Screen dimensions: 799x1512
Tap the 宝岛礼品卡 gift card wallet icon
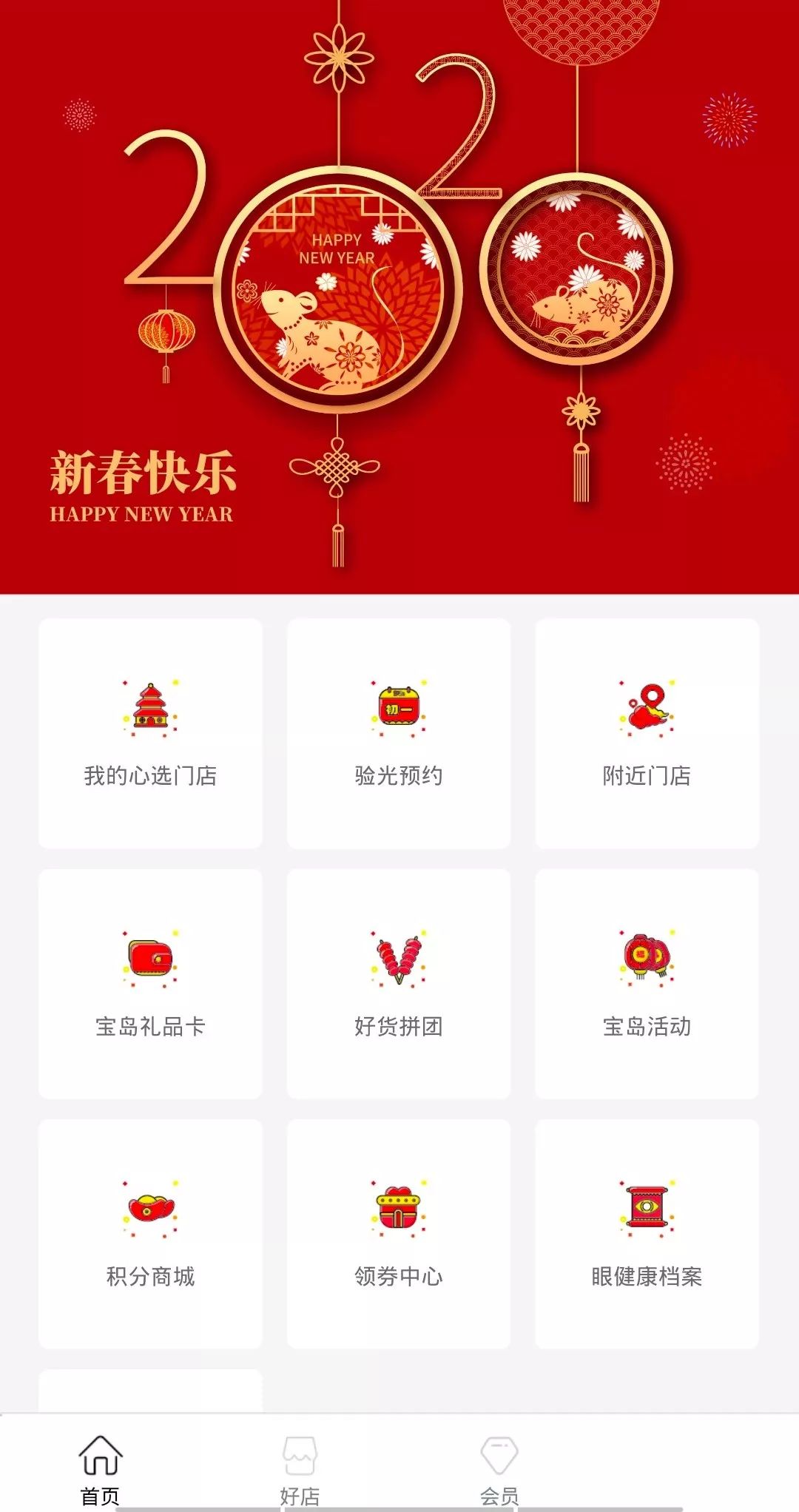pos(148,960)
